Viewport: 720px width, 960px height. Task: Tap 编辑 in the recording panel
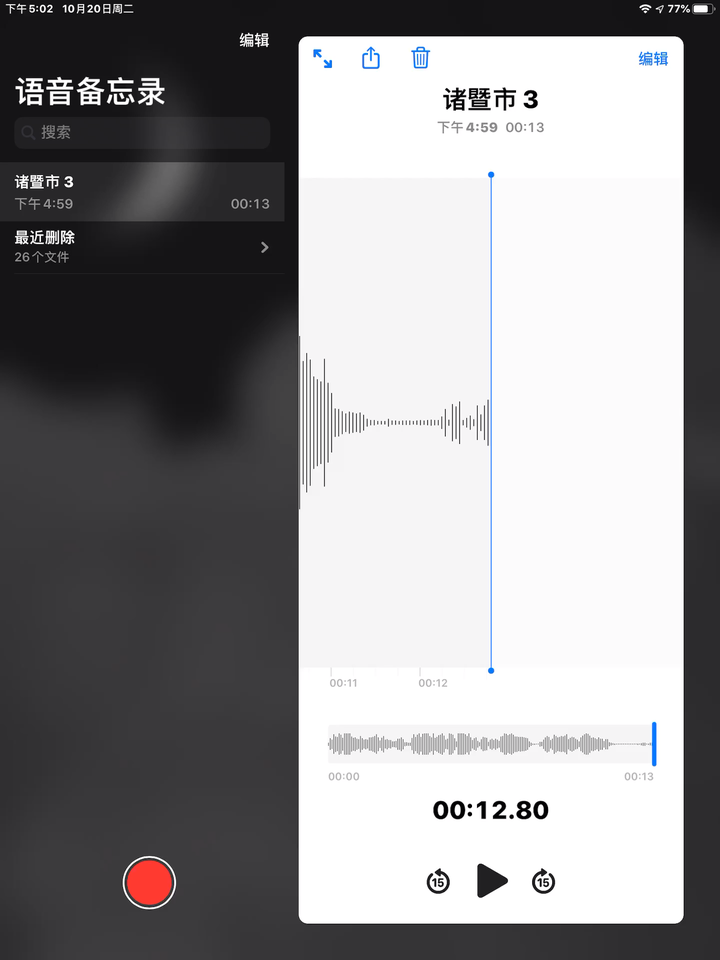[x=653, y=59]
